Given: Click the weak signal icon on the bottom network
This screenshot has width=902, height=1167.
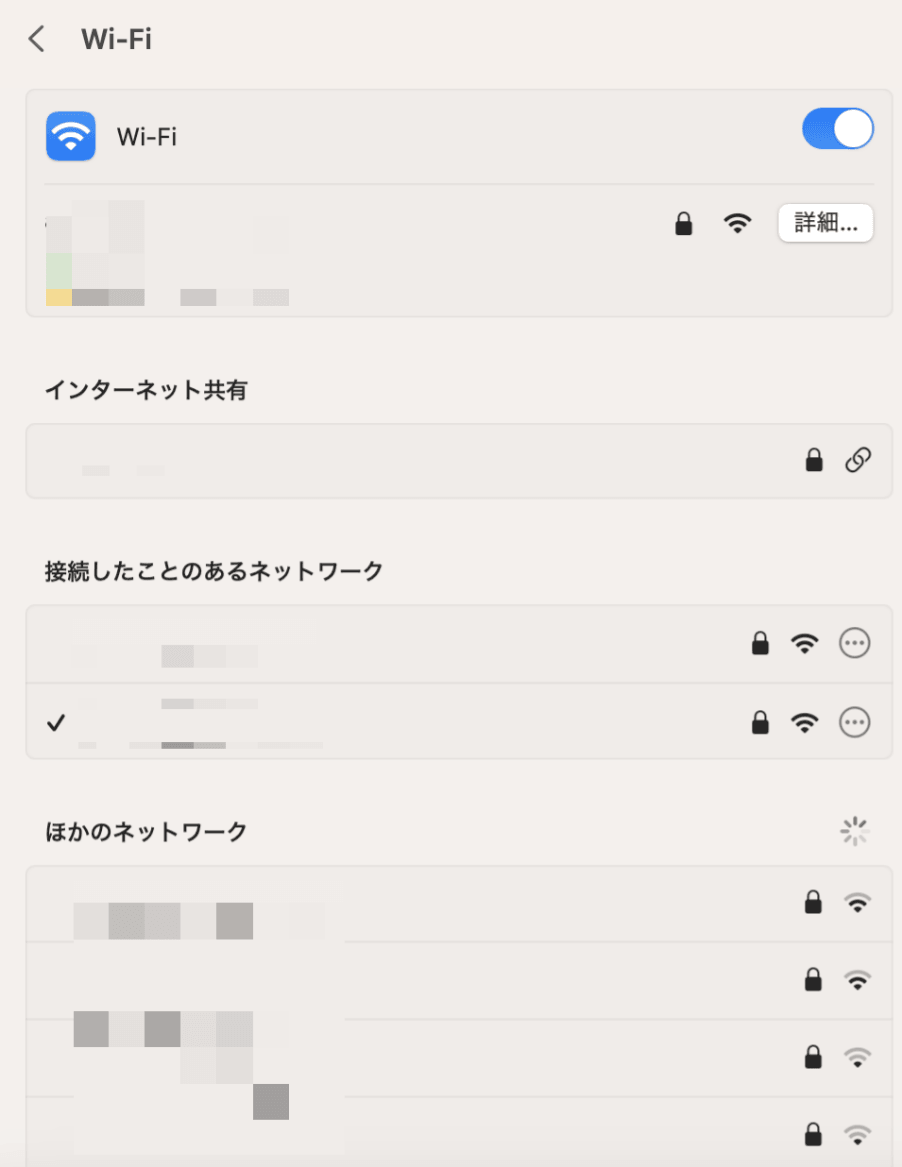Looking at the screenshot, I should coord(857,1135).
